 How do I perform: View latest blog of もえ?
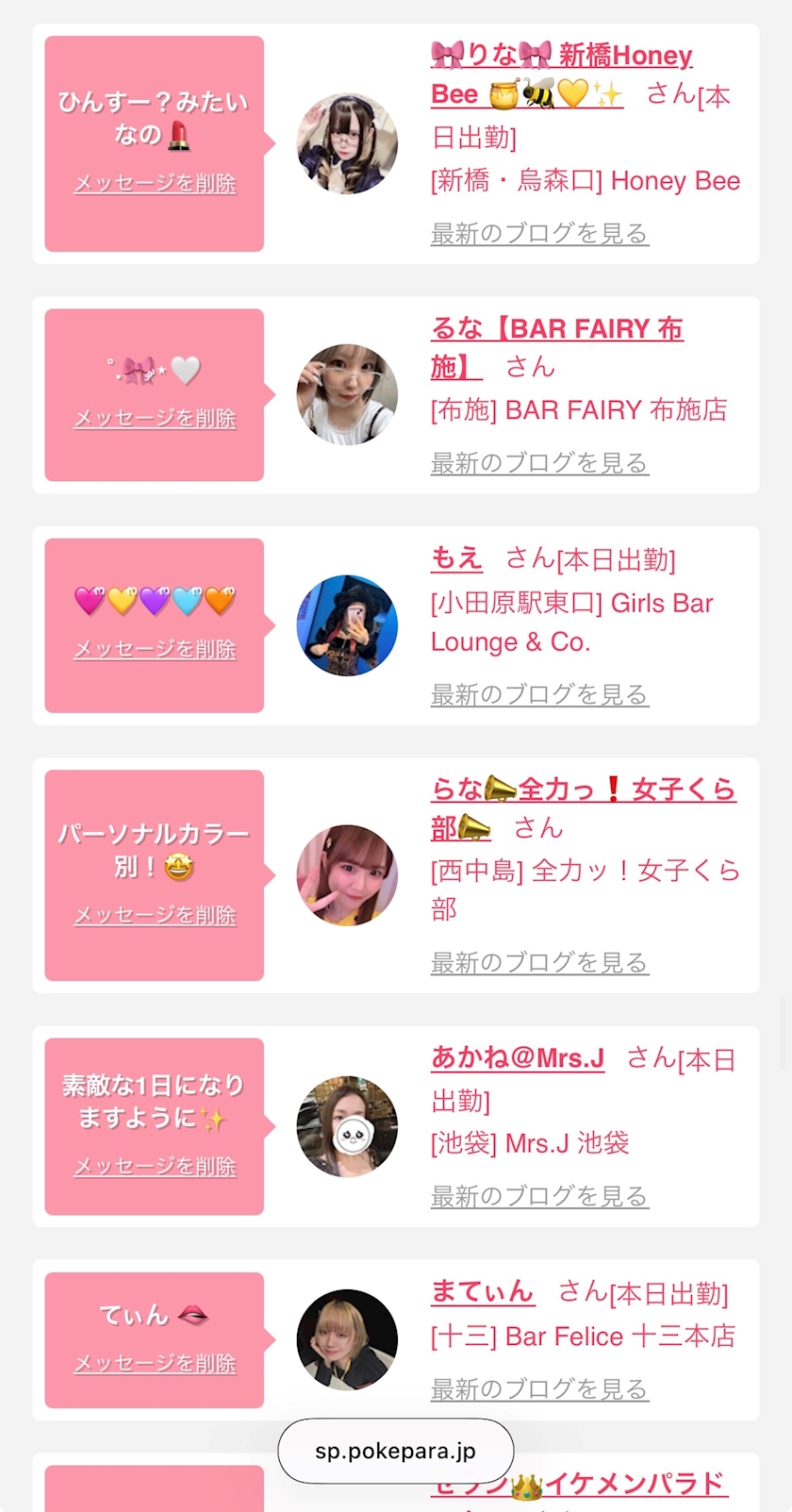pos(539,694)
